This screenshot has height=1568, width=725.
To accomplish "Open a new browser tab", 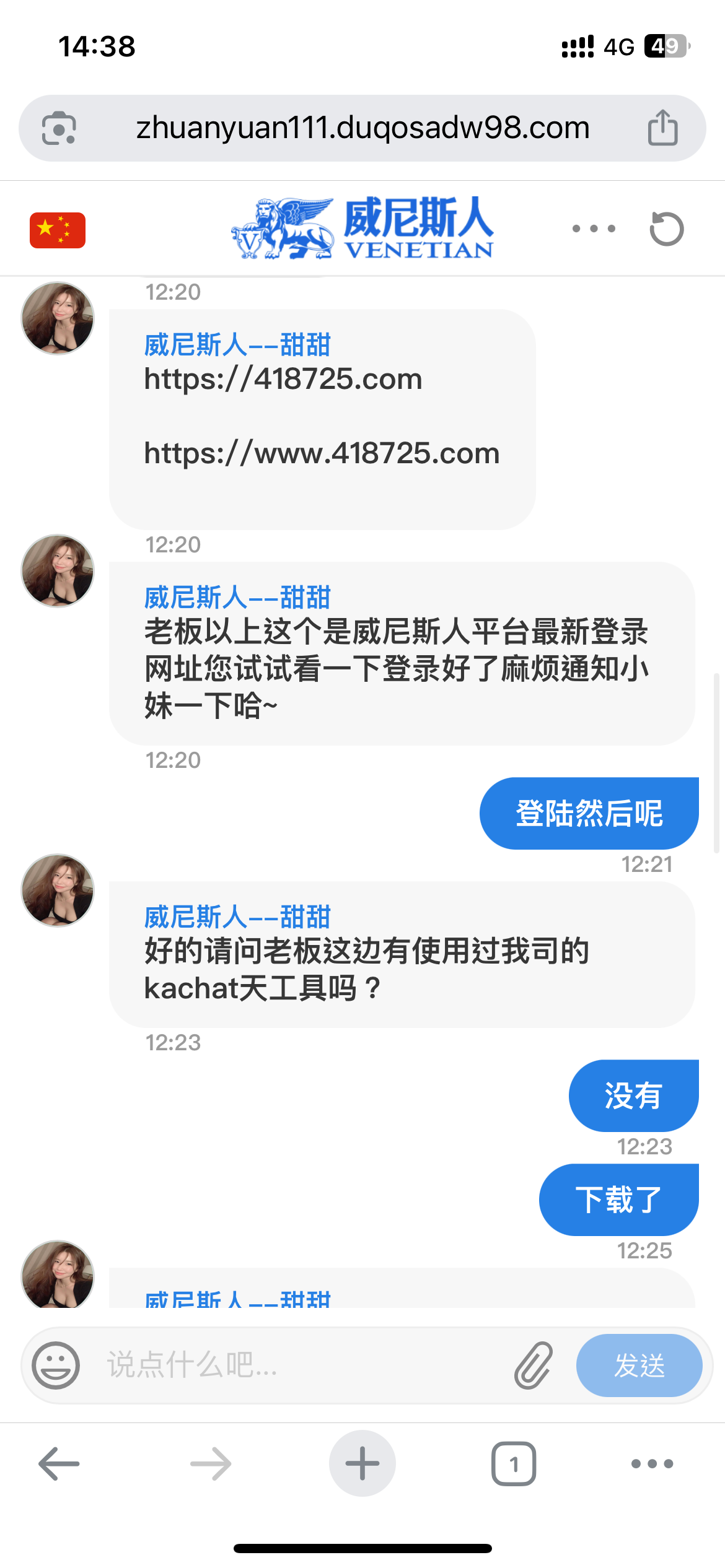I will (362, 1463).
